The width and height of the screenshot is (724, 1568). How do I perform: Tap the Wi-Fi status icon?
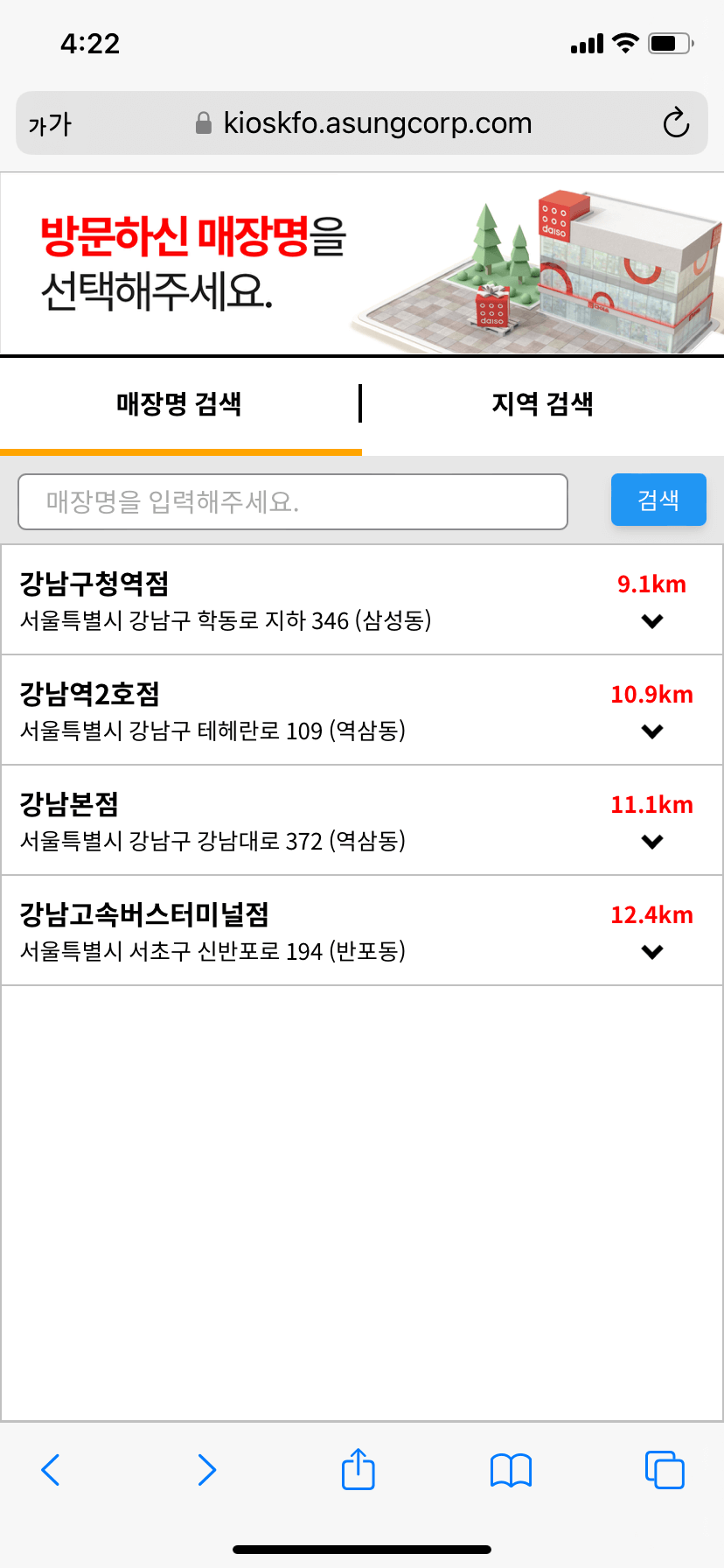(x=623, y=42)
